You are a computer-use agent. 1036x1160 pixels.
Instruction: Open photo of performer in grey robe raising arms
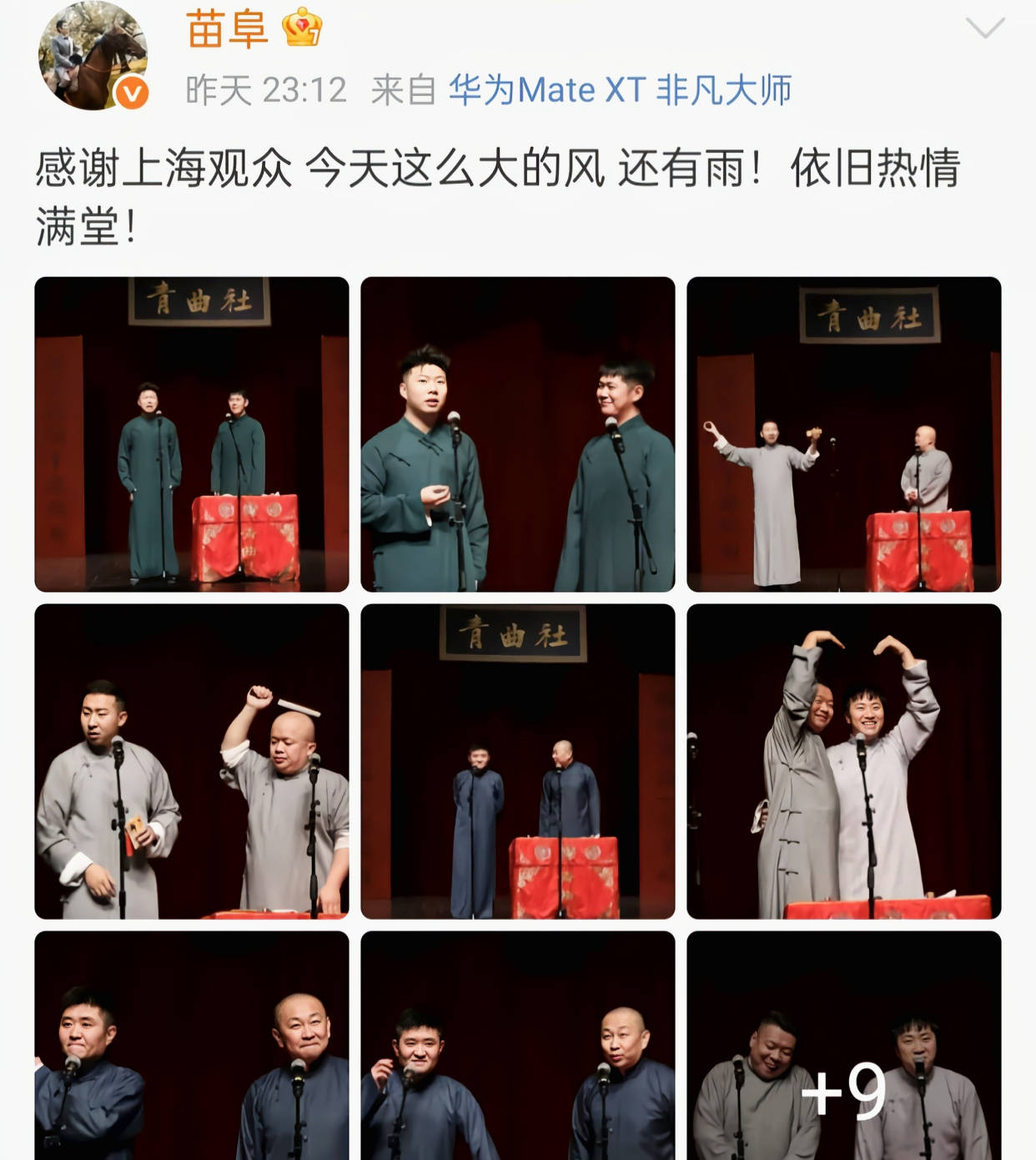[x=843, y=434]
